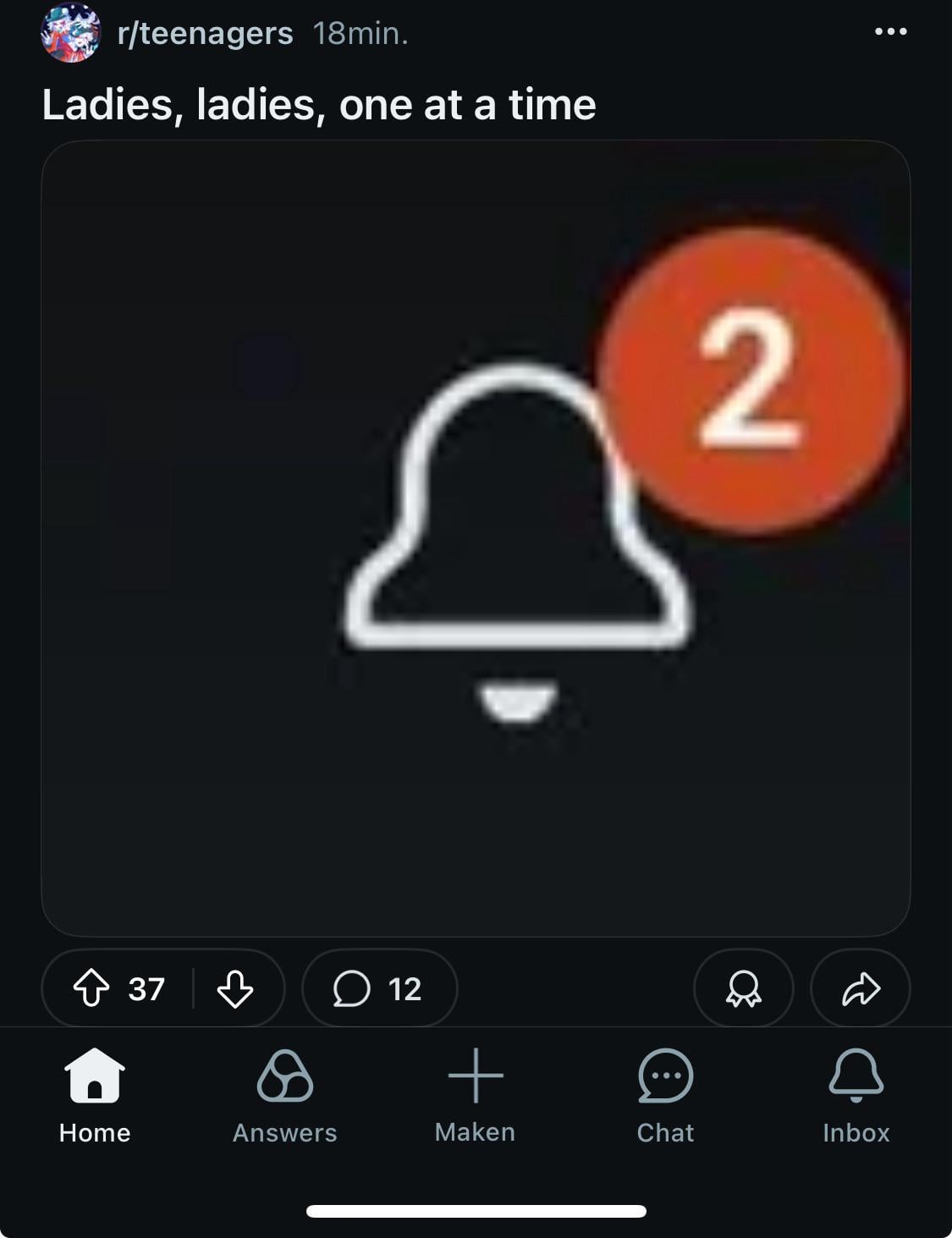The width and height of the screenshot is (952, 1238).
Task: Share this post
Action: 861,988
